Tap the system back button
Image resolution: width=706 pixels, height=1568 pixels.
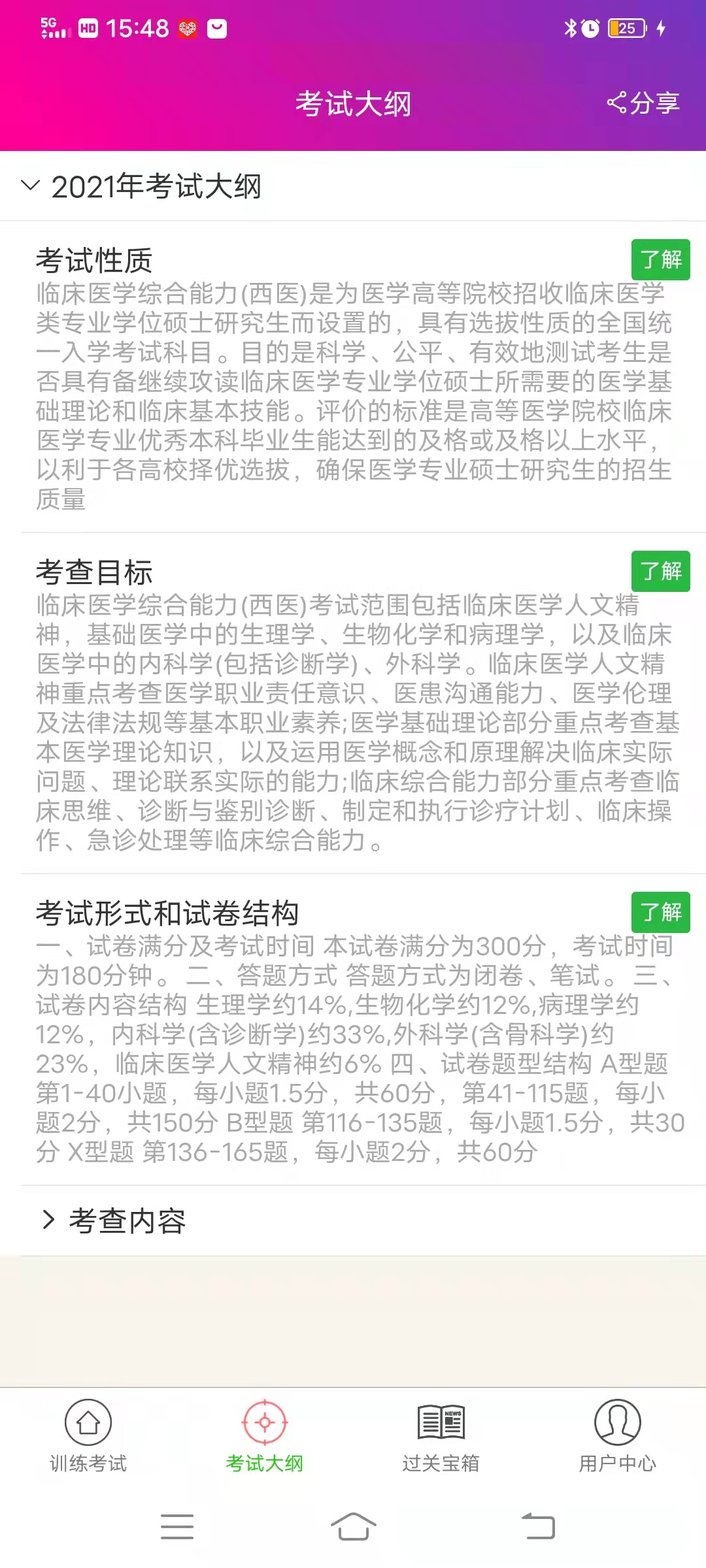click(x=538, y=1526)
